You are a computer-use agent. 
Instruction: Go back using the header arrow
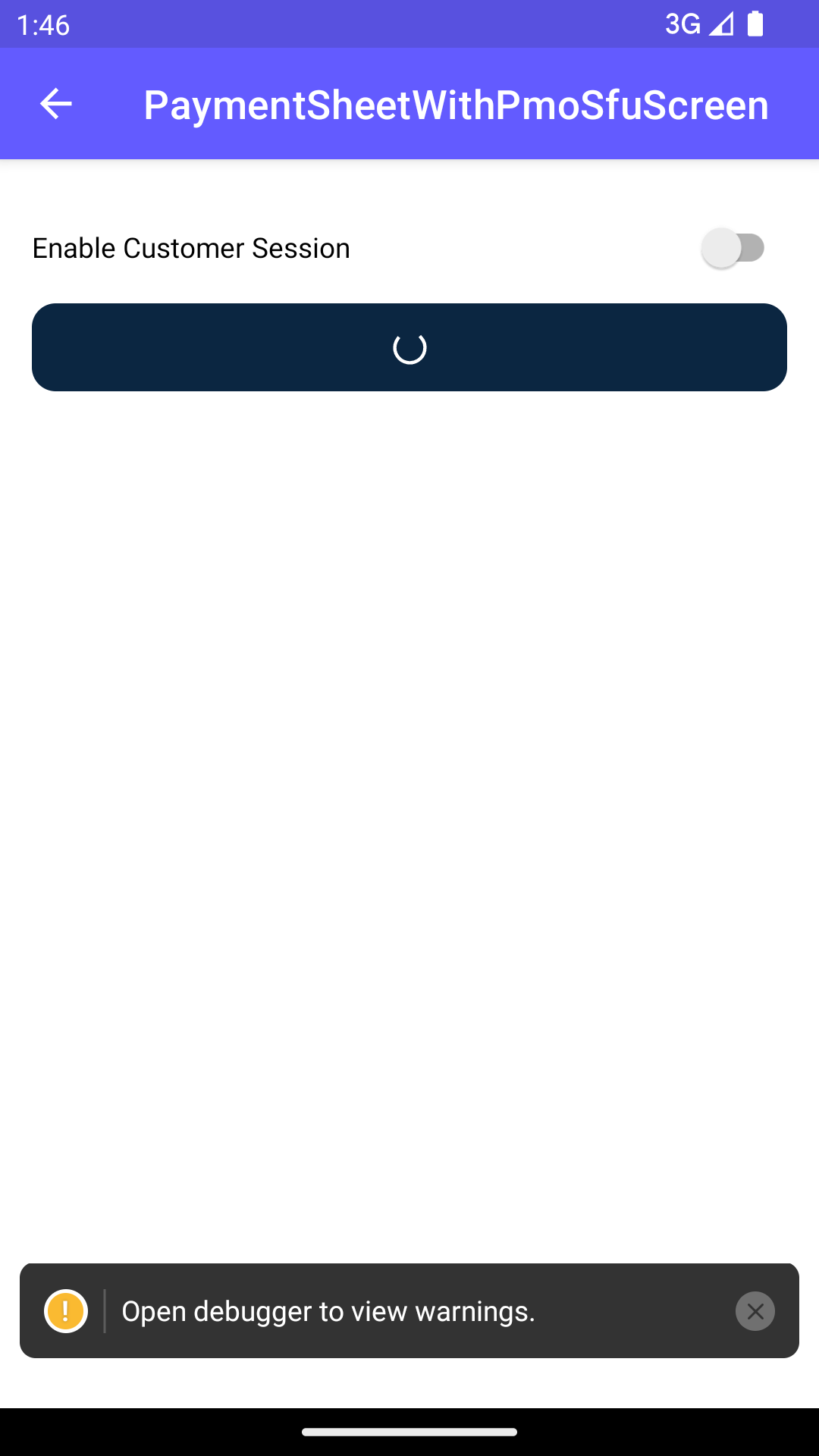click(x=56, y=104)
